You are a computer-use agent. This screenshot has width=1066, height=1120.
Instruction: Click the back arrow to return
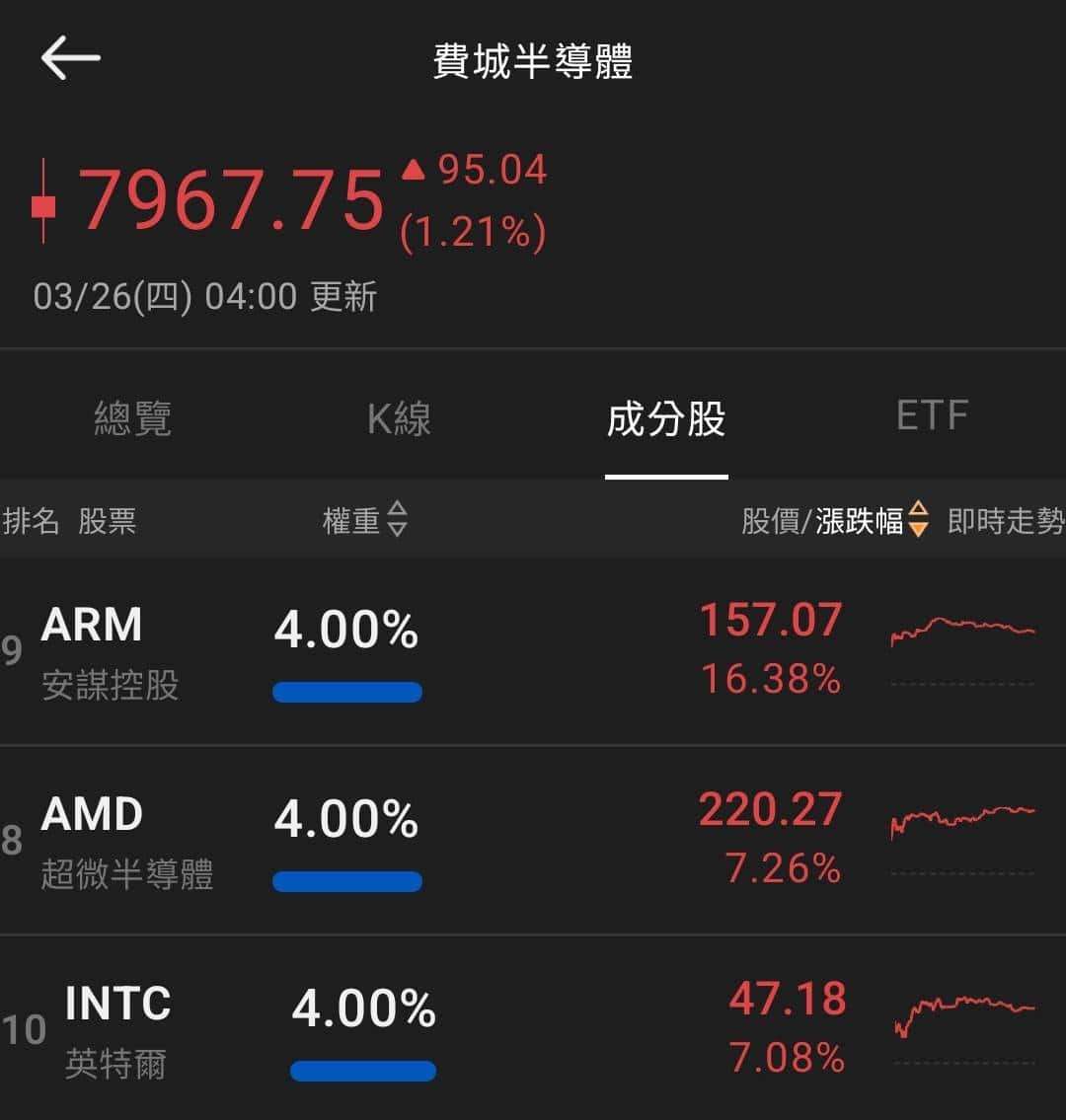tap(69, 57)
